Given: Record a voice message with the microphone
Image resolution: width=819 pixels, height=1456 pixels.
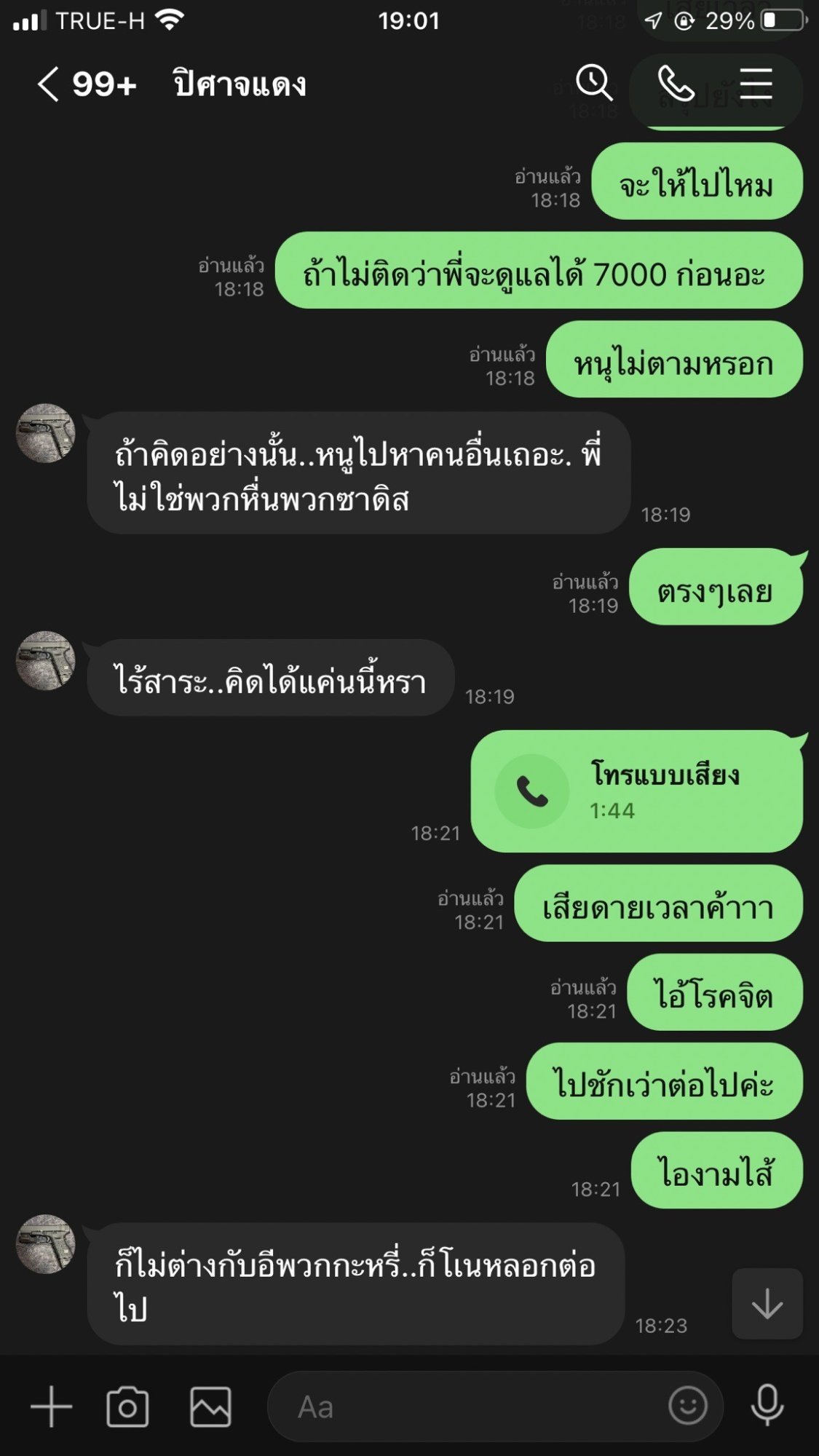Looking at the screenshot, I should 767,1406.
